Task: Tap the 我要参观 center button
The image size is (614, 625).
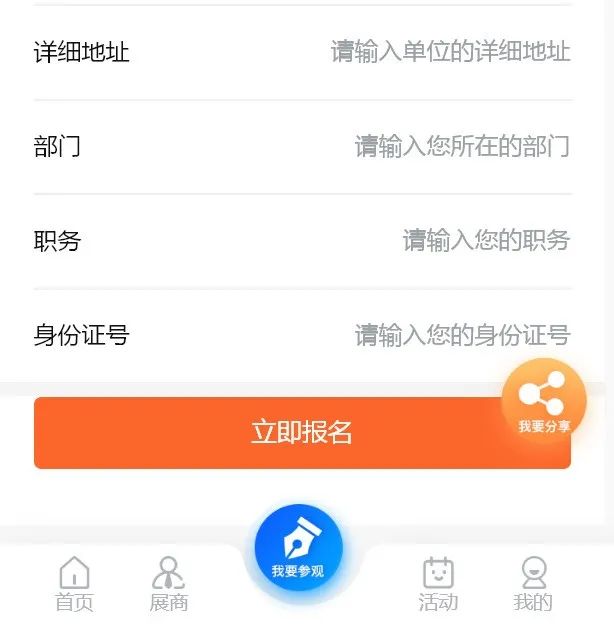Action: point(298,548)
